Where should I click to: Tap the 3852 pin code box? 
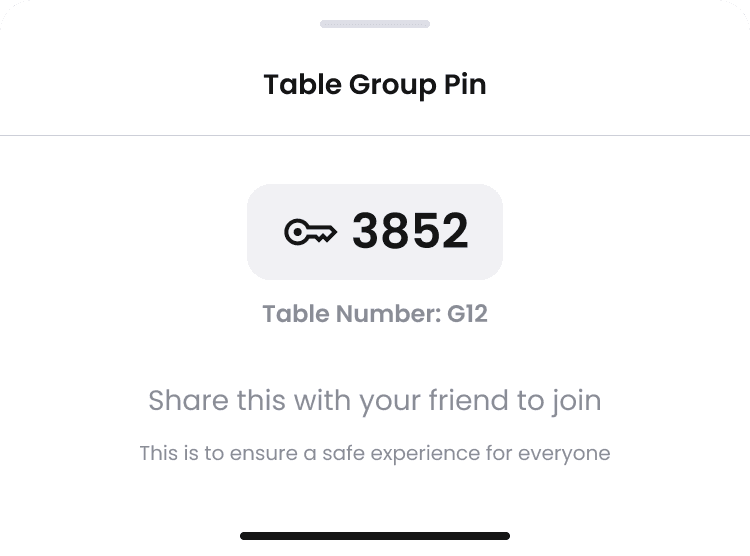point(375,232)
